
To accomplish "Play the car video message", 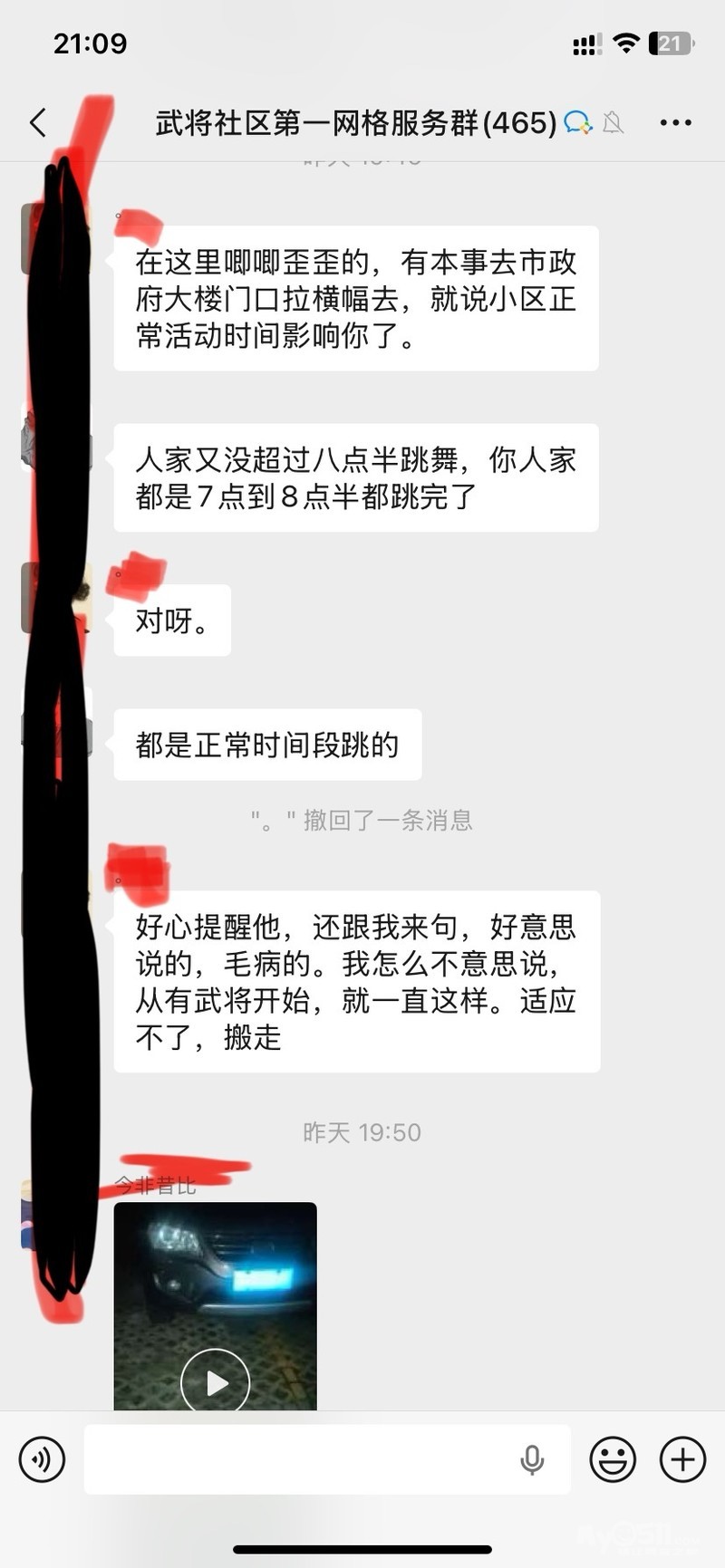I will pyautogui.click(x=216, y=1382).
